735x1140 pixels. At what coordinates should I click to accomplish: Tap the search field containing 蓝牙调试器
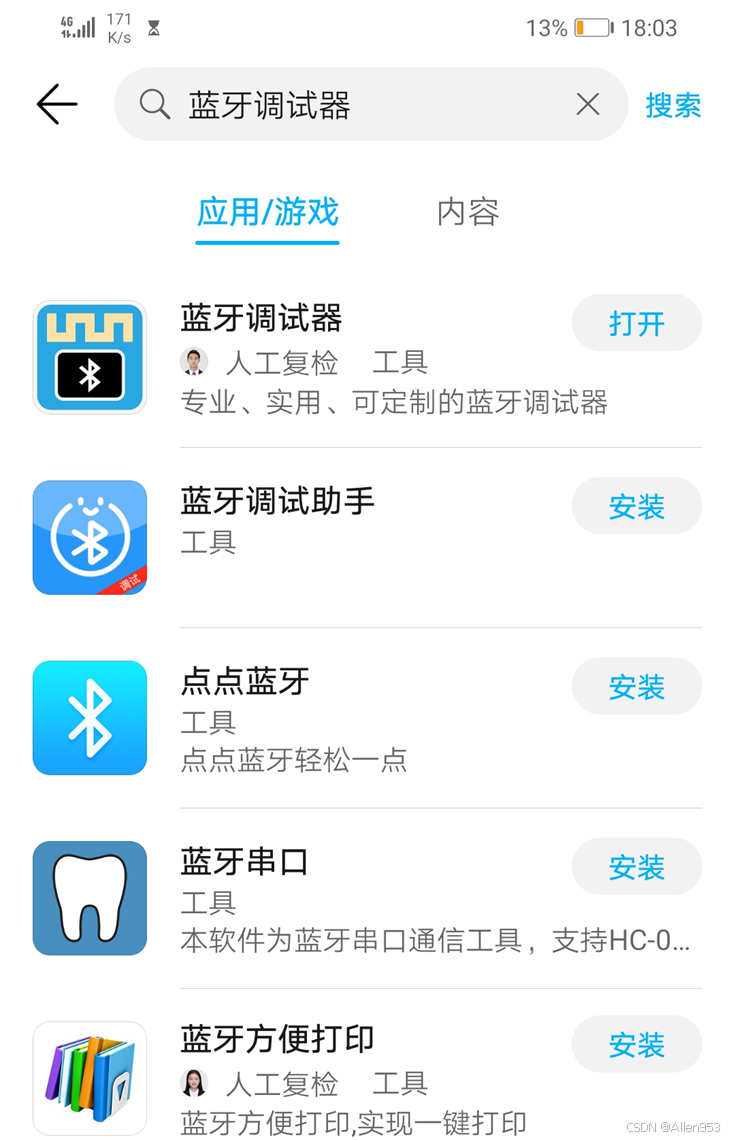(350, 104)
